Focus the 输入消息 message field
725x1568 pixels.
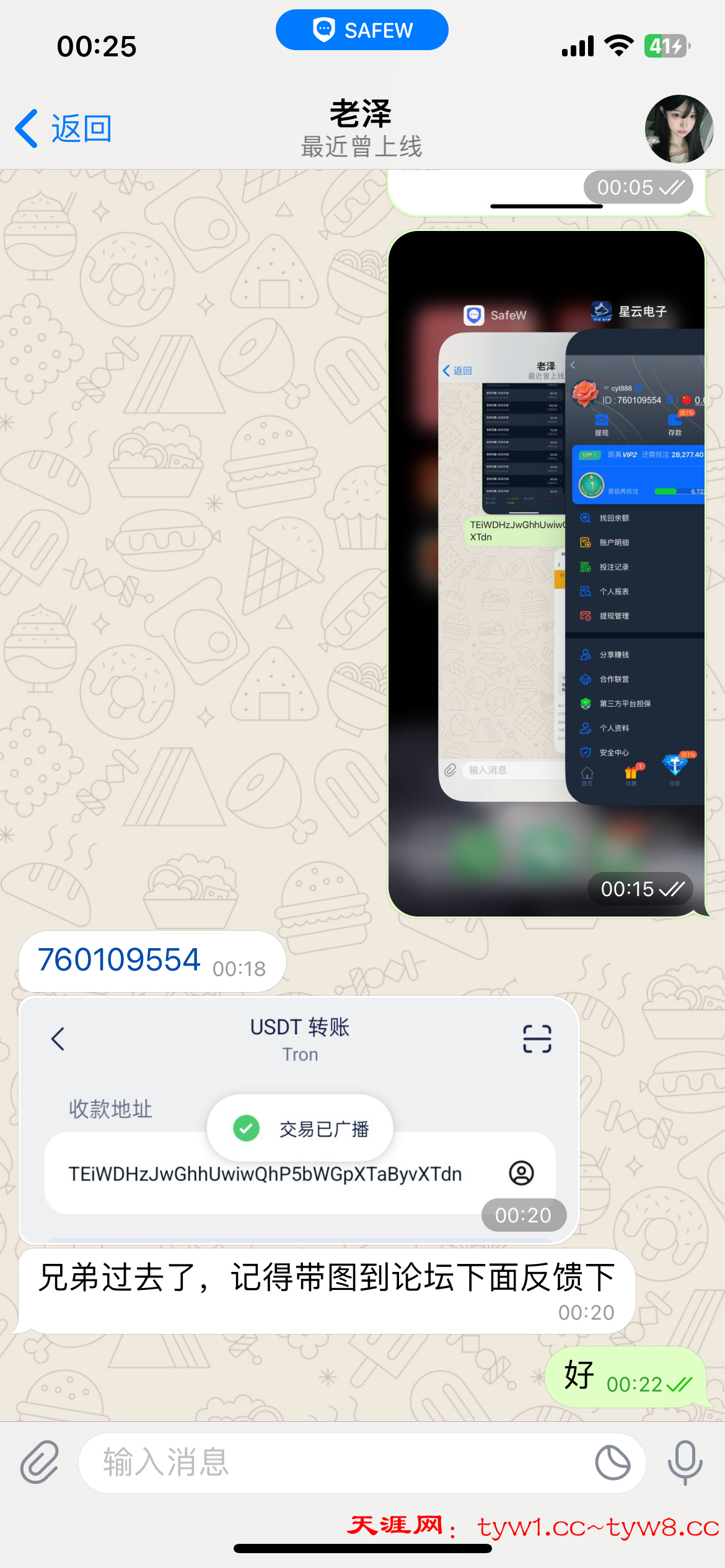[x=335, y=1462]
